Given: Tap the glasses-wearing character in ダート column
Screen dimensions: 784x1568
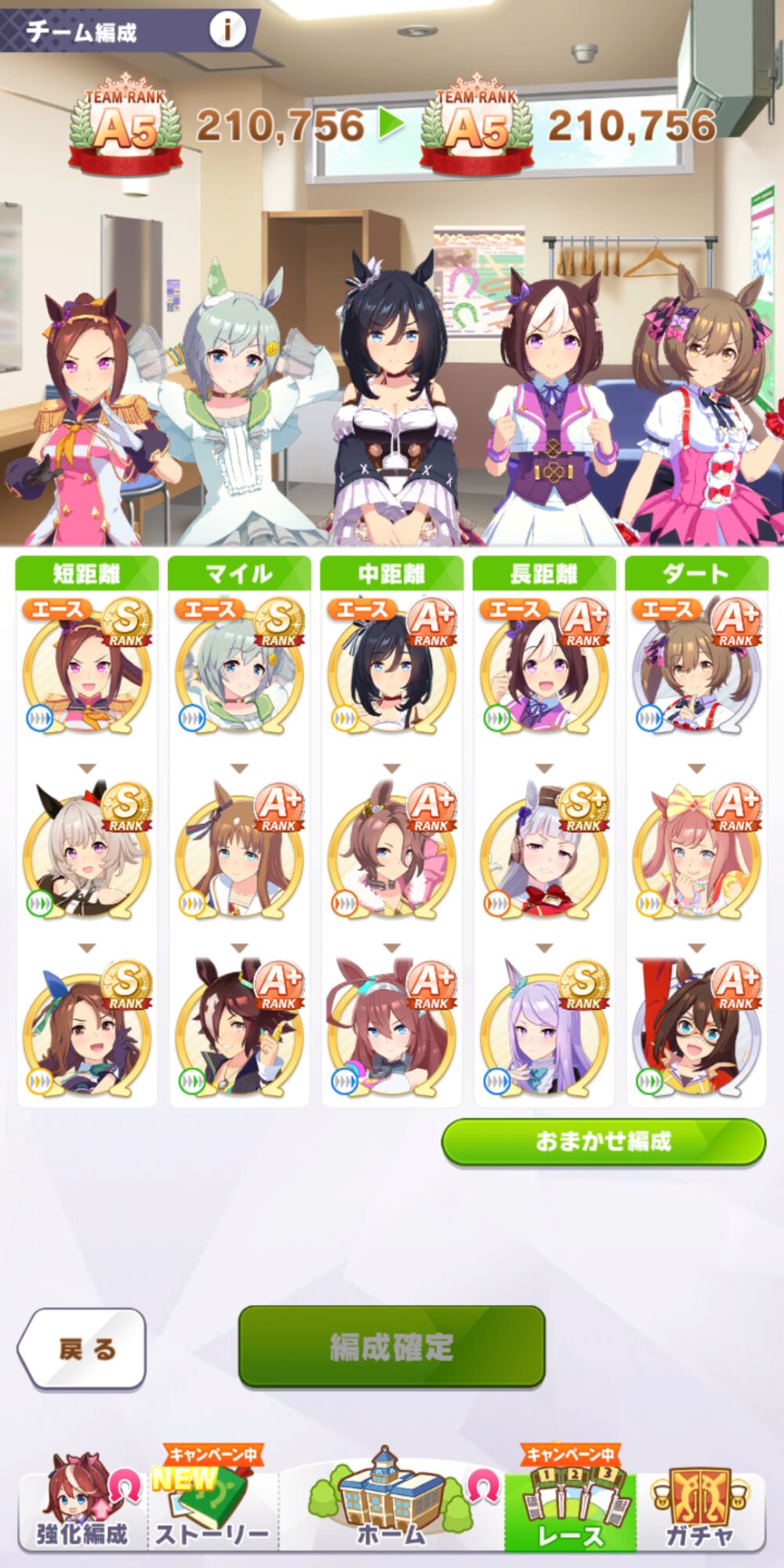Looking at the screenshot, I should point(696,1029).
